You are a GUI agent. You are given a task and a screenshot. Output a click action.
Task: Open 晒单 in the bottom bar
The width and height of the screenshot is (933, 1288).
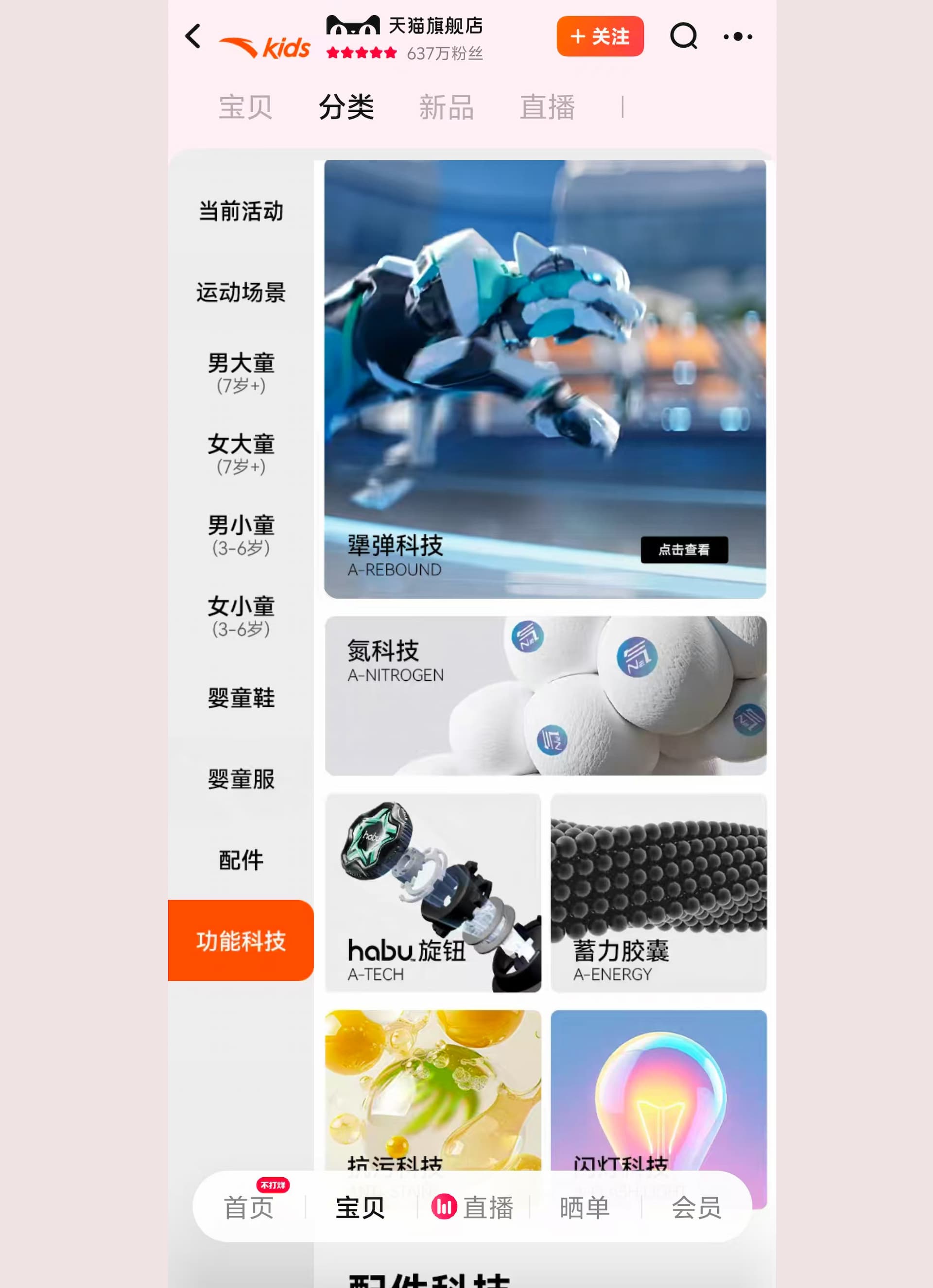tap(584, 1207)
